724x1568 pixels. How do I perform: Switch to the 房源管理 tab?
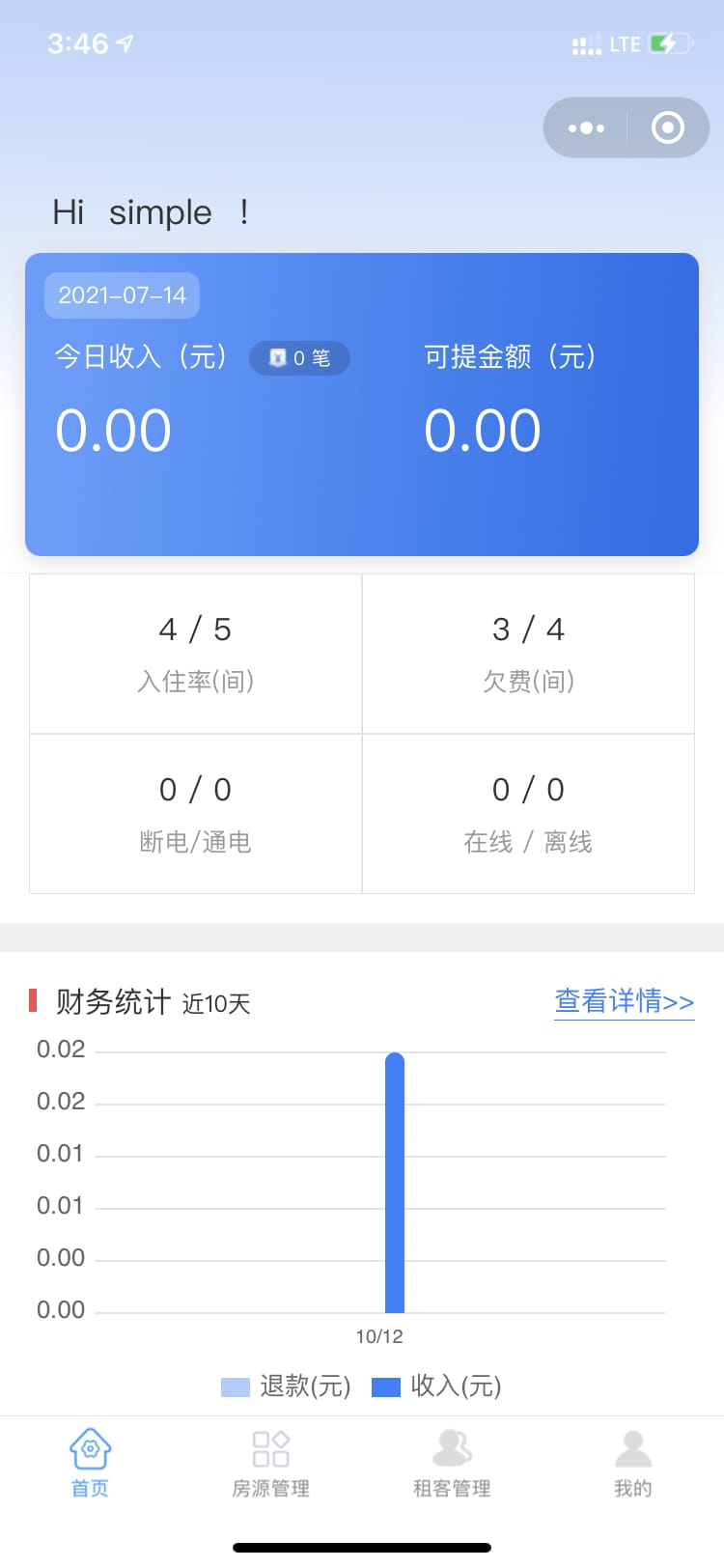pos(270,1463)
